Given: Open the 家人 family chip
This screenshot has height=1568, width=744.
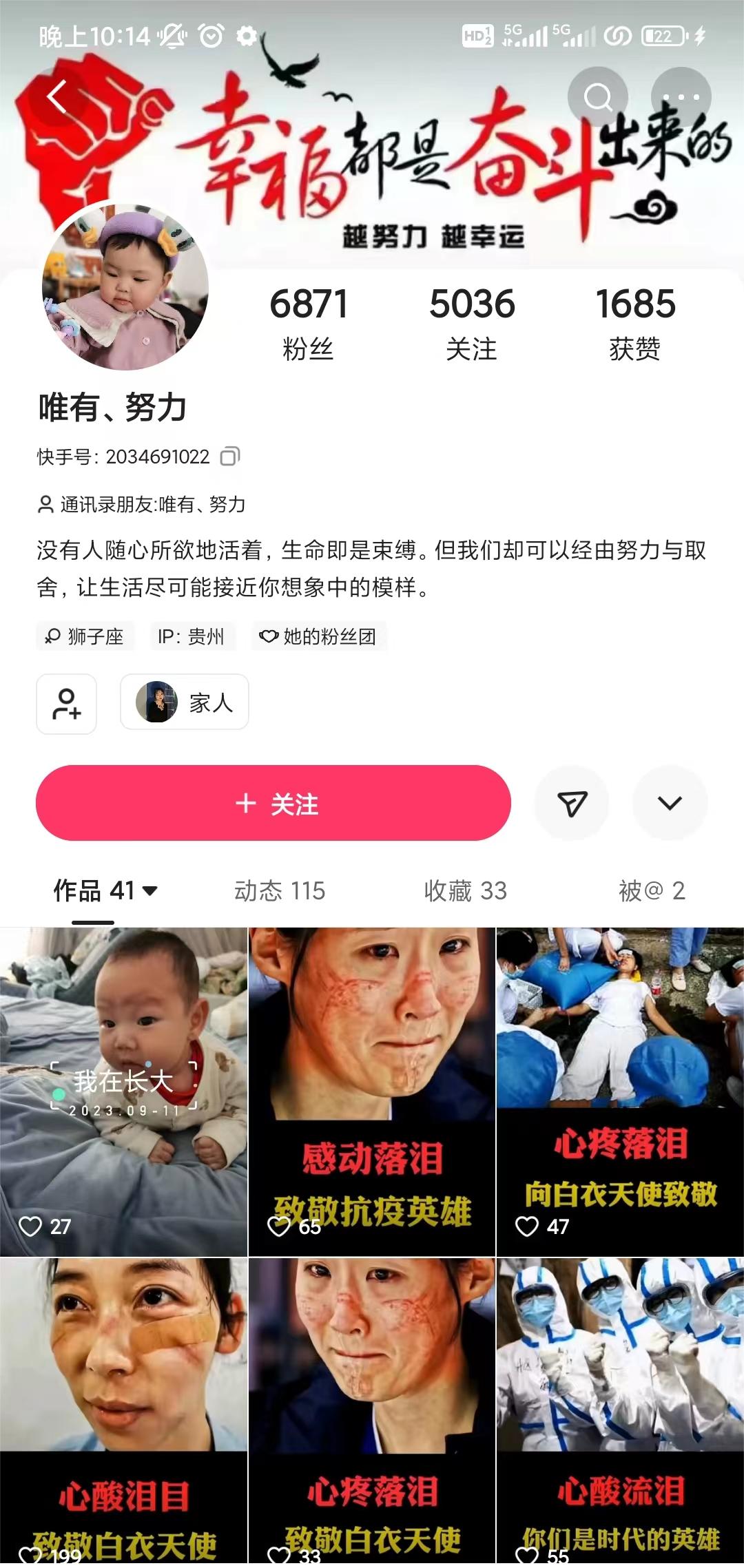Looking at the screenshot, I should point(185,702).
